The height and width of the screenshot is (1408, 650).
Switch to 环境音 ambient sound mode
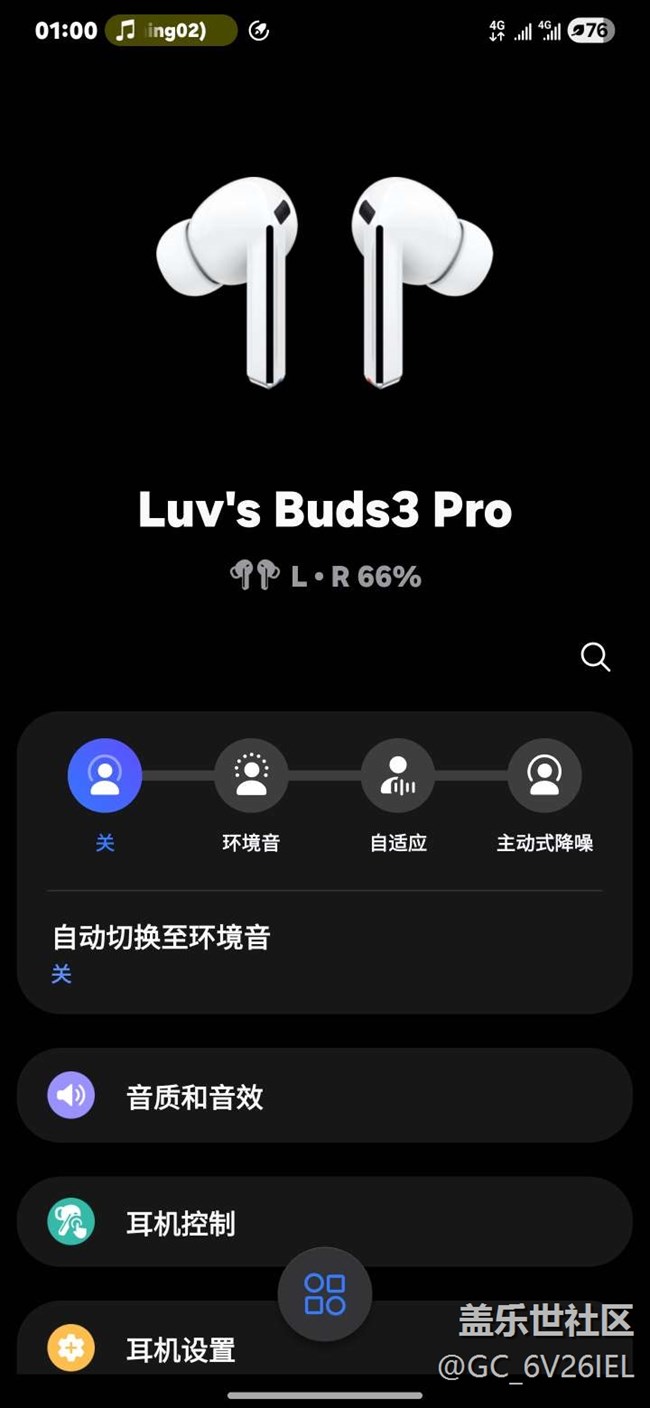coord(251,775)
